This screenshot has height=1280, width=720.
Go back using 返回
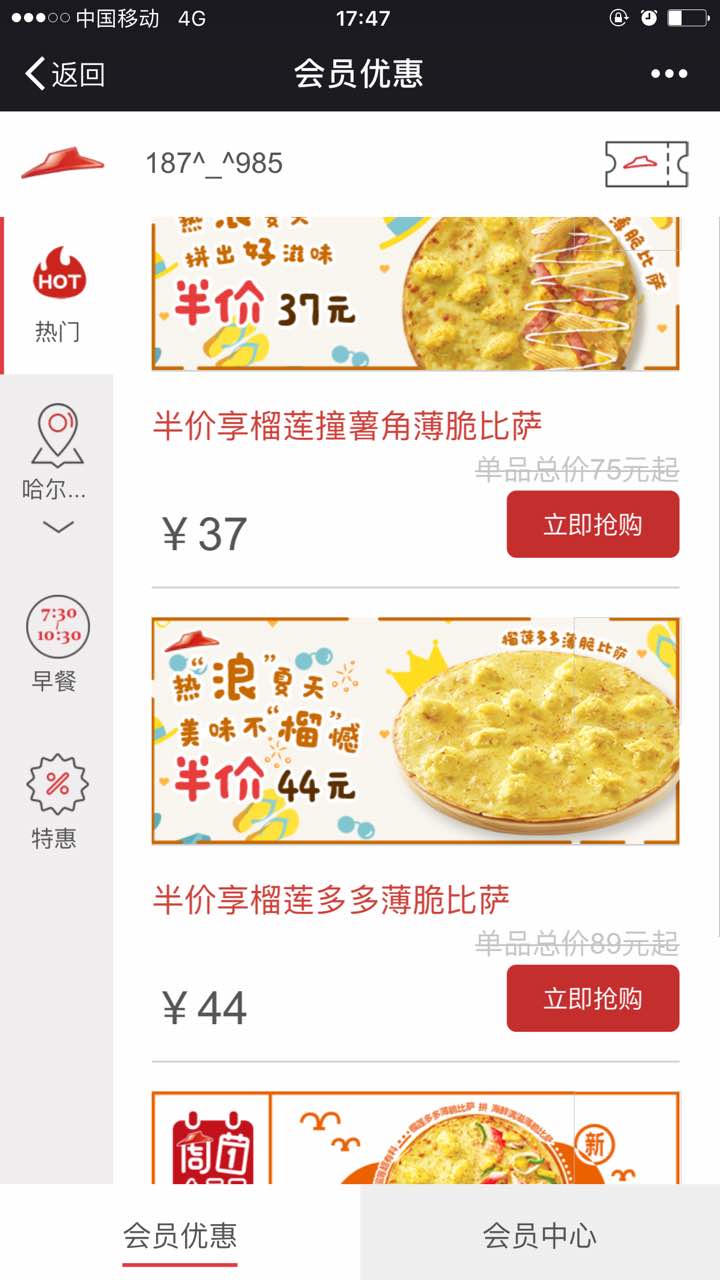click(66, 74)
